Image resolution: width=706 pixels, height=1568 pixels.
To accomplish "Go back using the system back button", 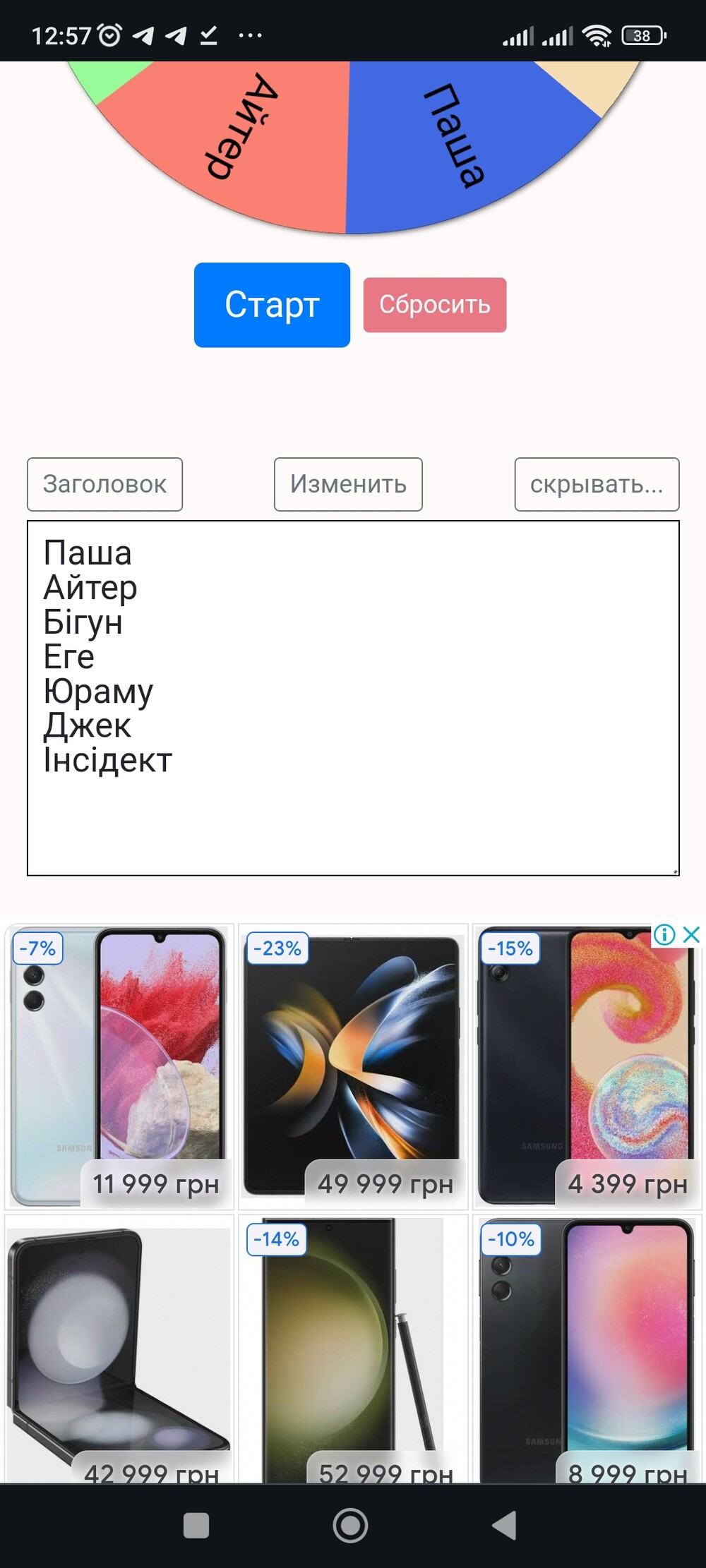I will pos(505,1525).
